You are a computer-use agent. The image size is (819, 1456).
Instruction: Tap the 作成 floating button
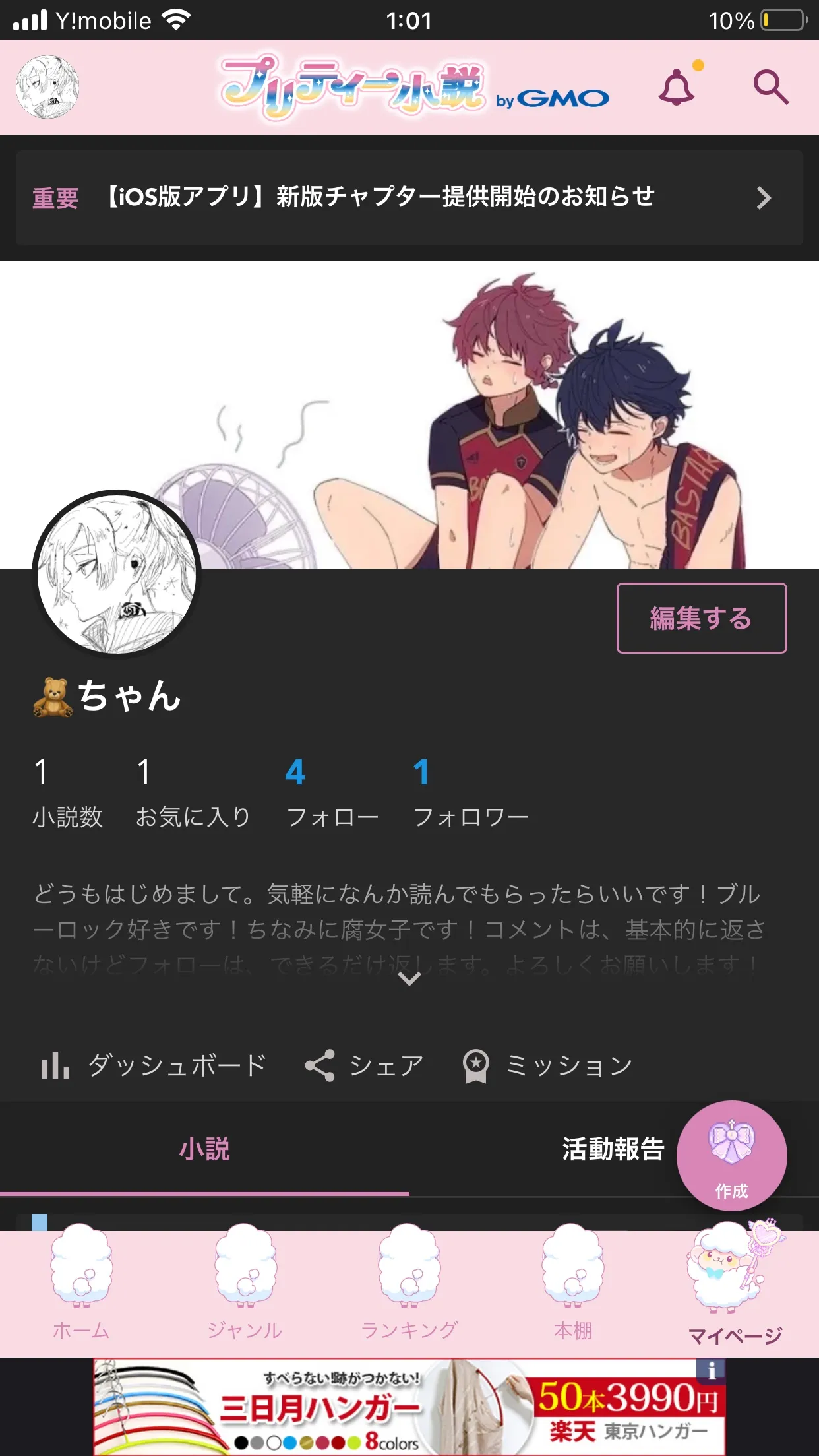tap(732, 1155)
